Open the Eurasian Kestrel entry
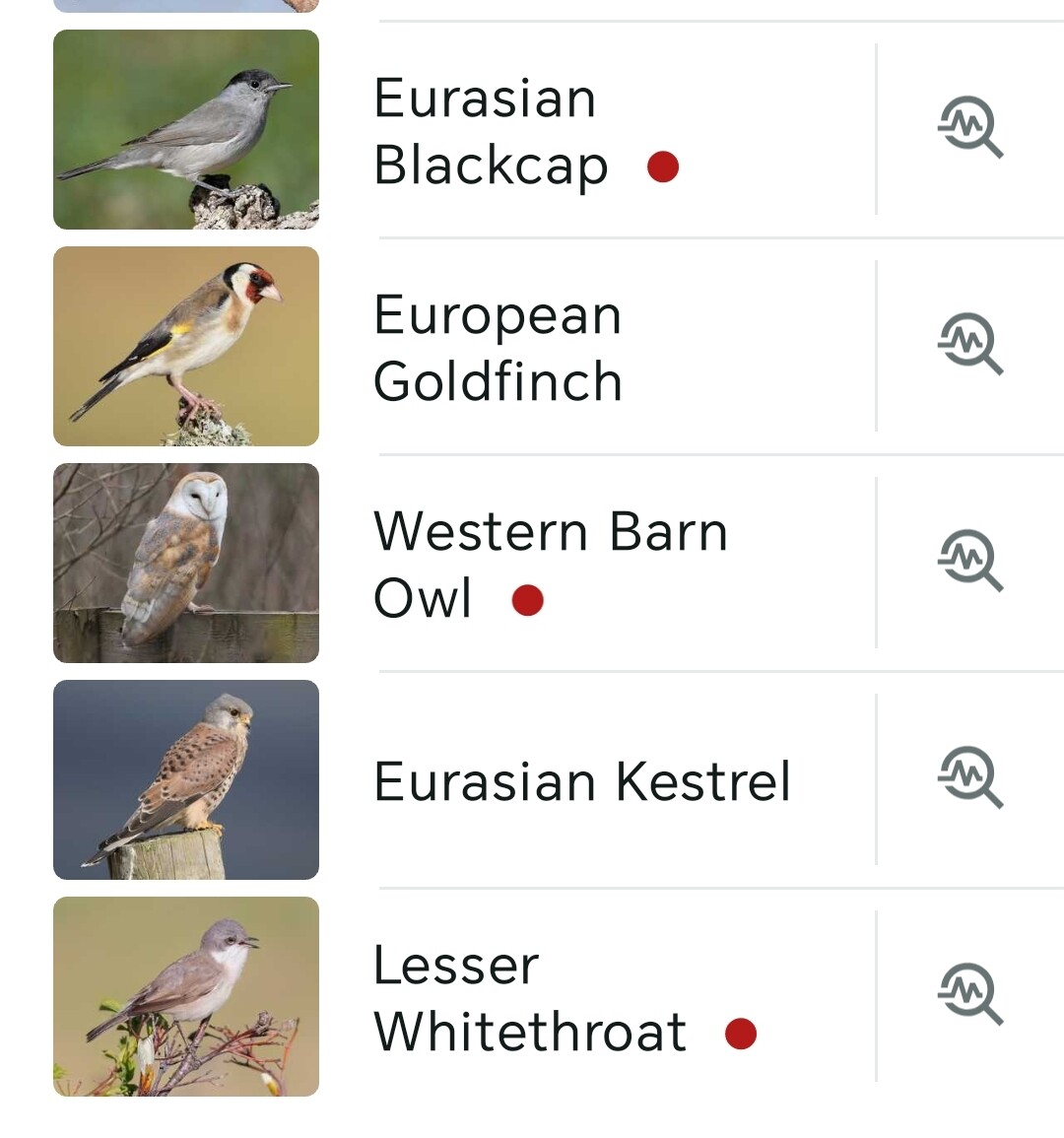 point(581,781)
